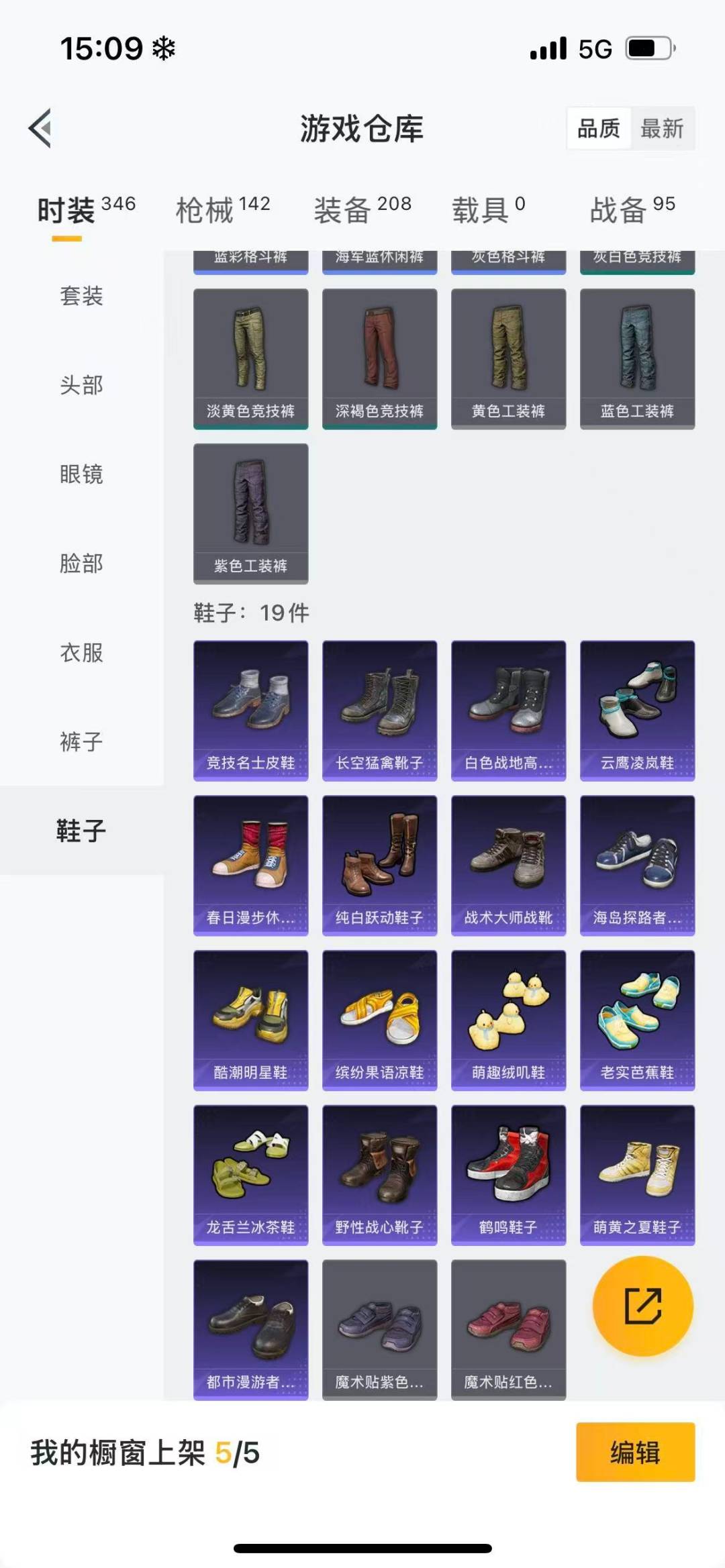Select the 头部 category
Viewport: 725px width, 1568px height.
click(81, 385)
